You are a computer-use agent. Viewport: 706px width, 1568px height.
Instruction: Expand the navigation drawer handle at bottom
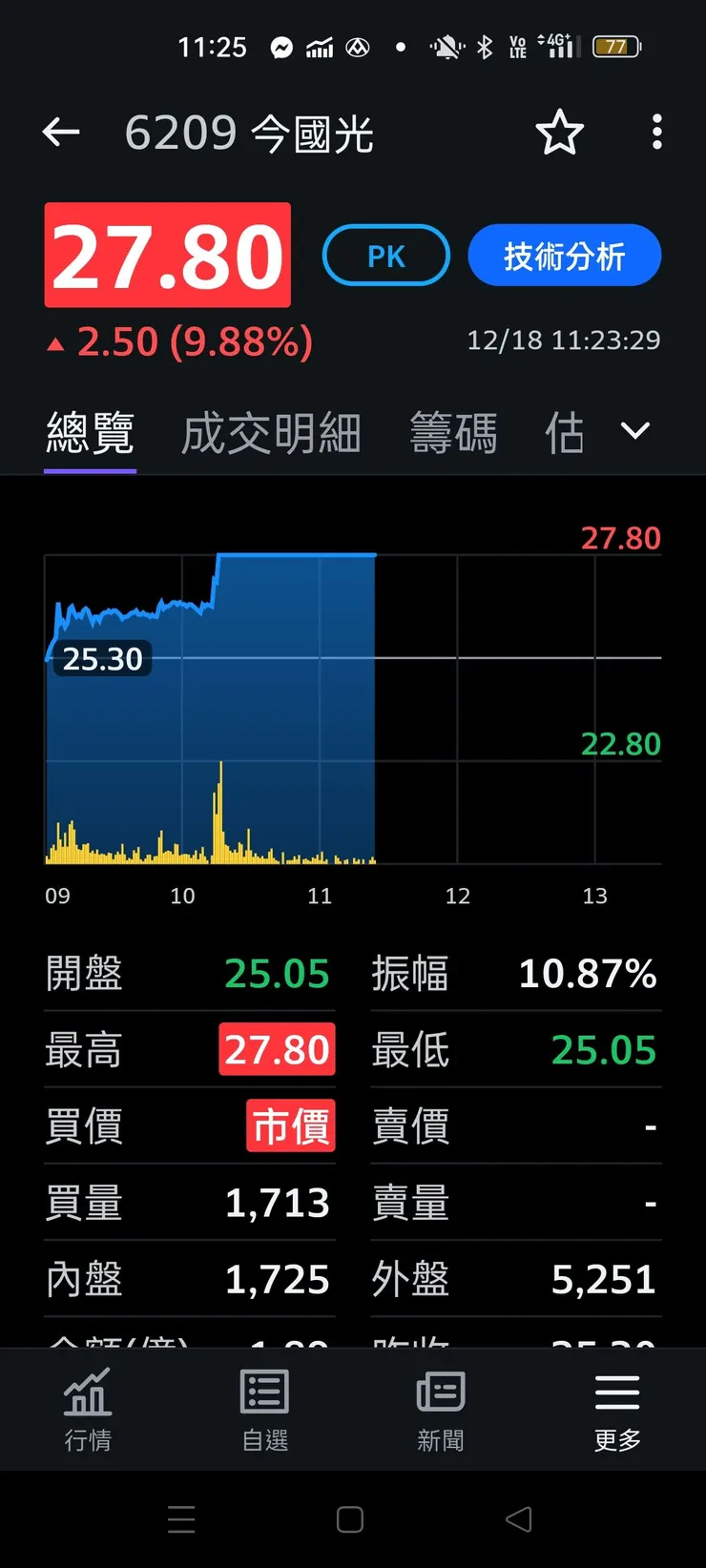click(x=181, y=1519)
